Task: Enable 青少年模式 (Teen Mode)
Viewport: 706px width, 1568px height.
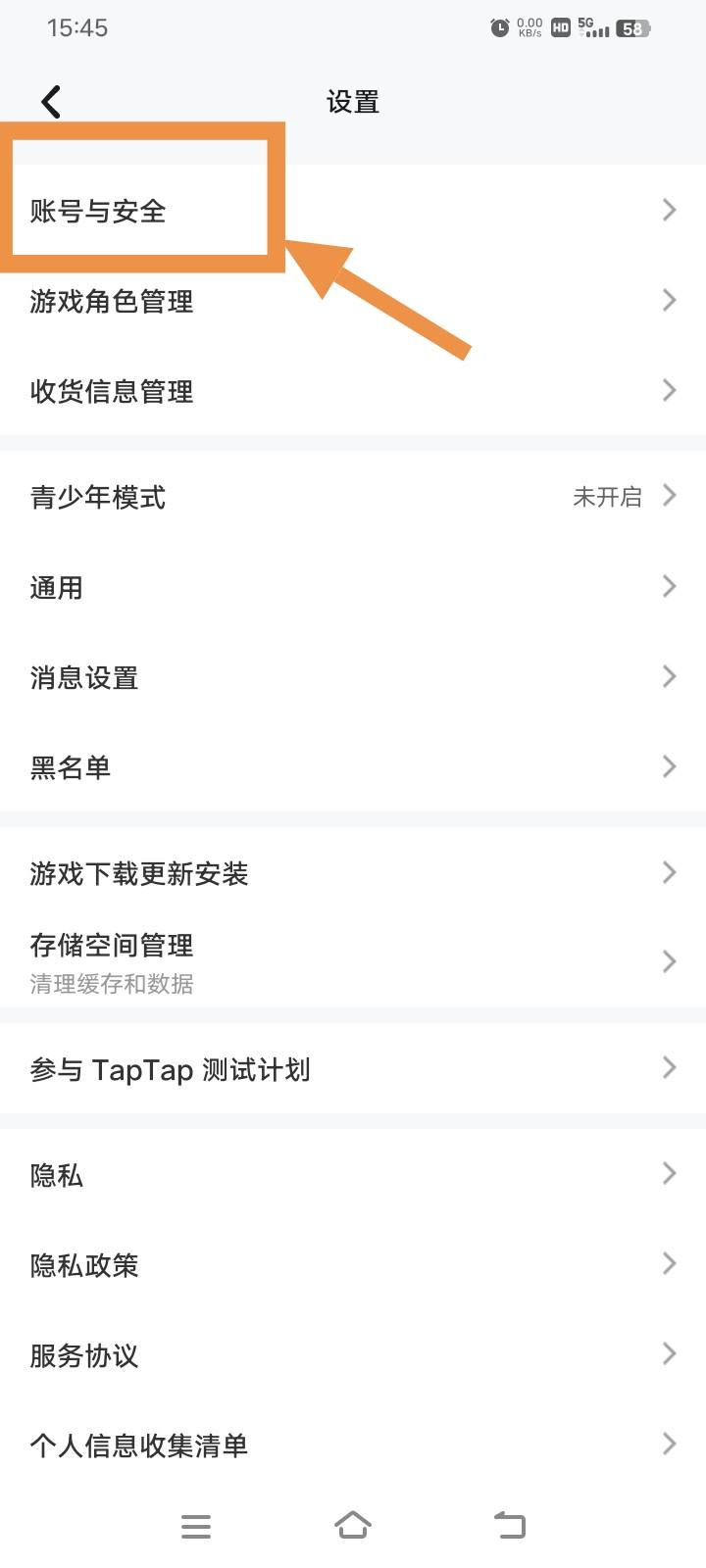Action: pyautogui.click(x=353, y=497)
